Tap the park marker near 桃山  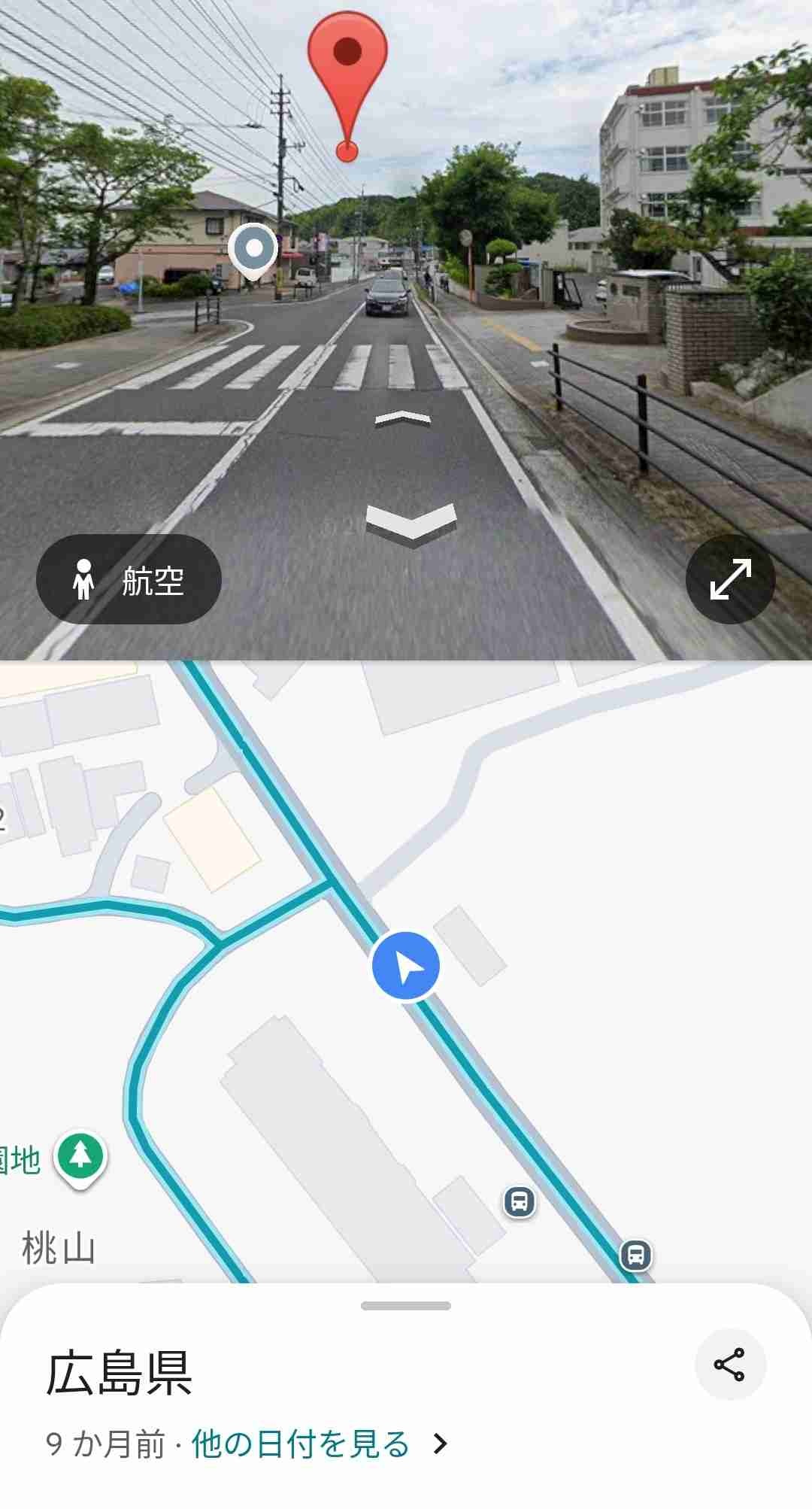pyautogui.click(x=80, y=1157)
